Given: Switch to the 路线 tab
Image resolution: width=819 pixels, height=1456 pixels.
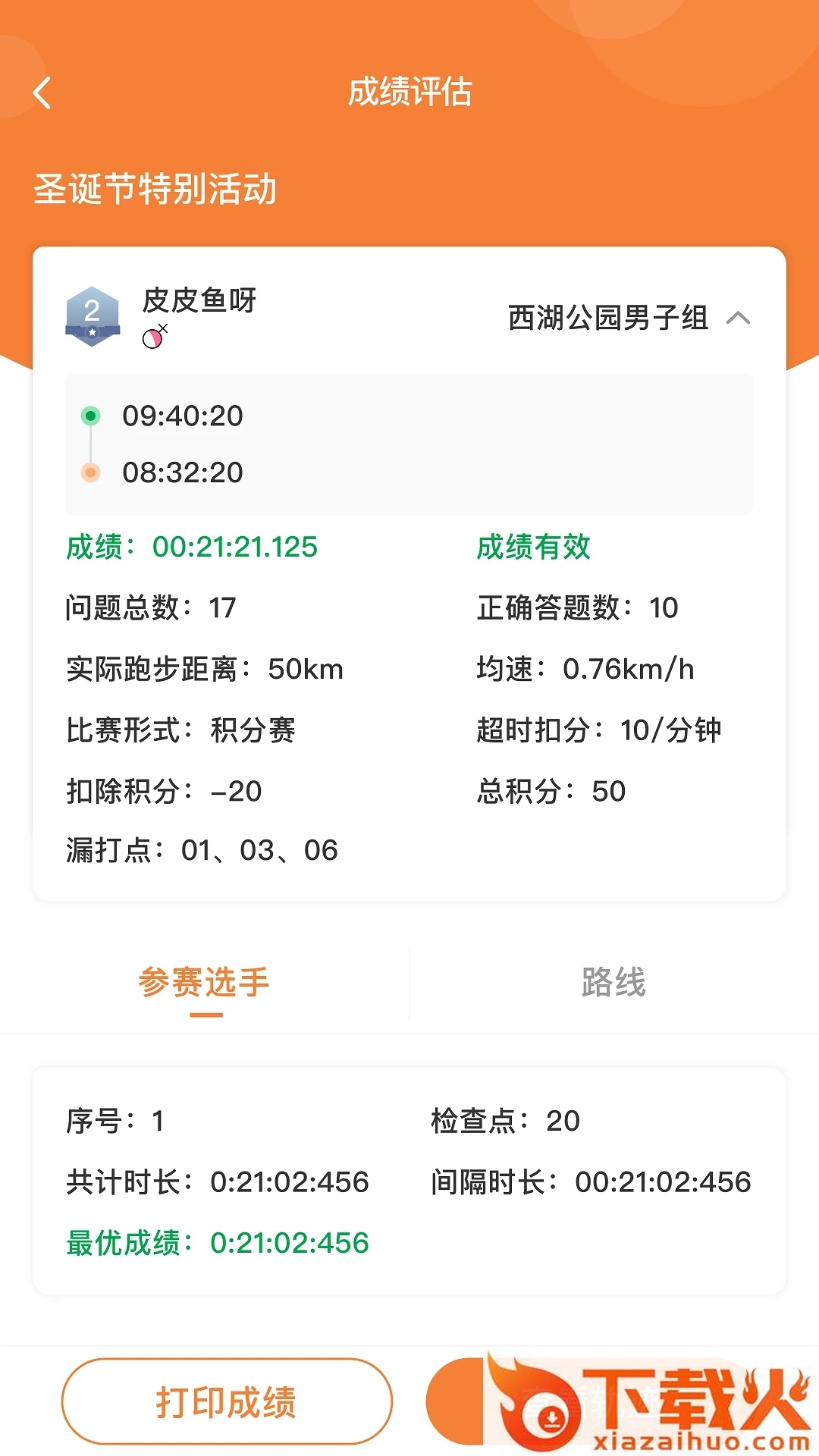Looking at the screenshot, I should [613, 982].
